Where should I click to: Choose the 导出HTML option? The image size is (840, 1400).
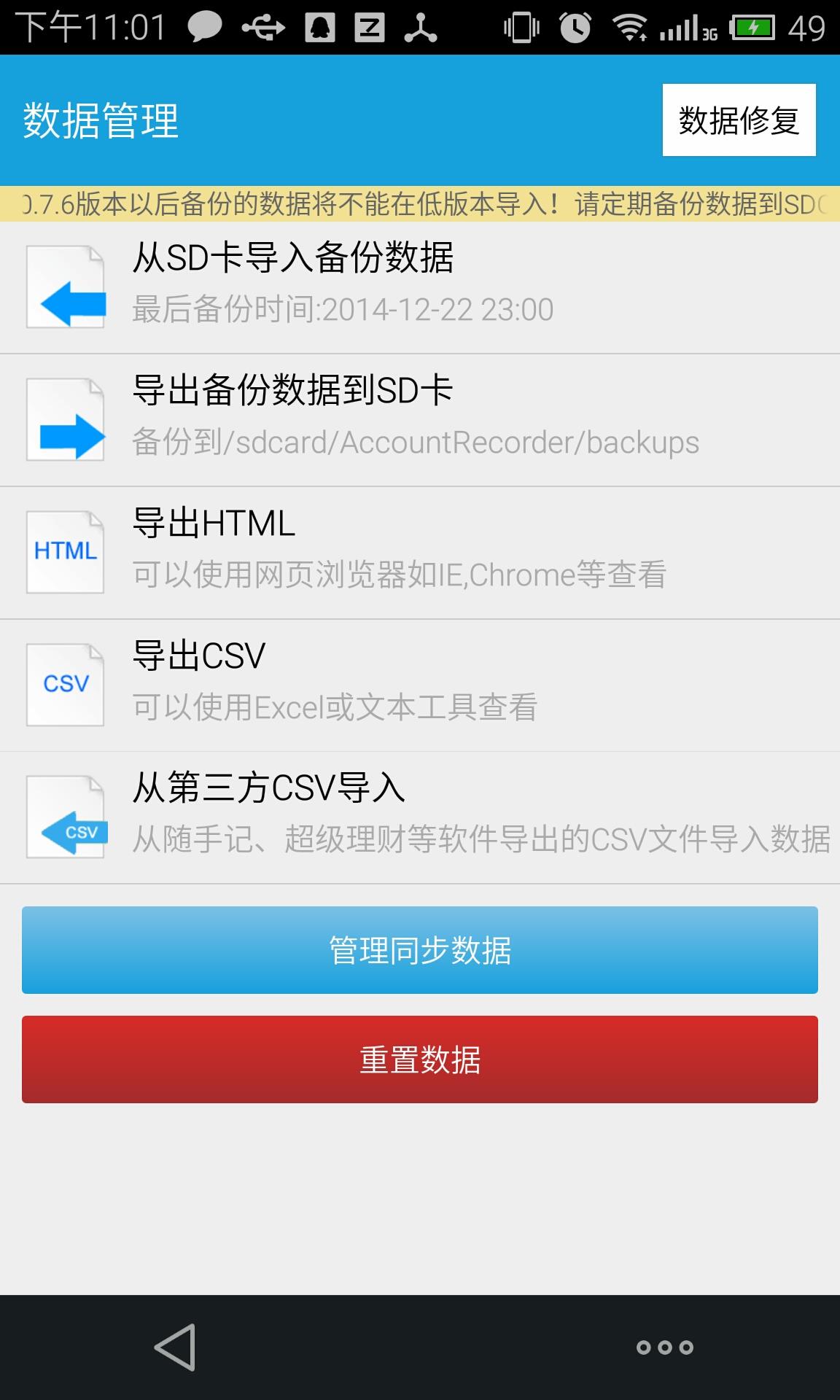click(420, 552)
